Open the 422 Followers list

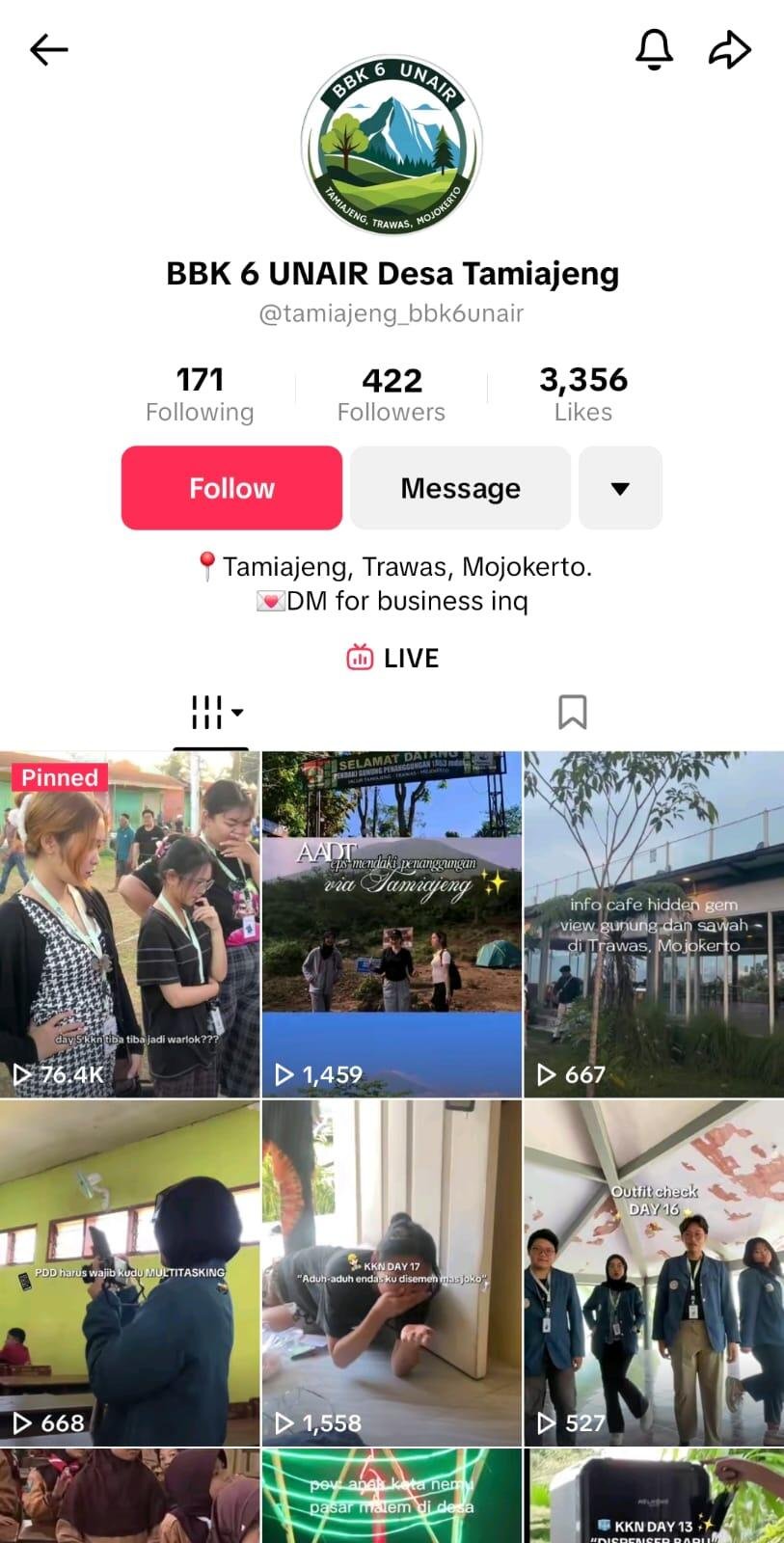pyautogui.click(x=392, y=392)
